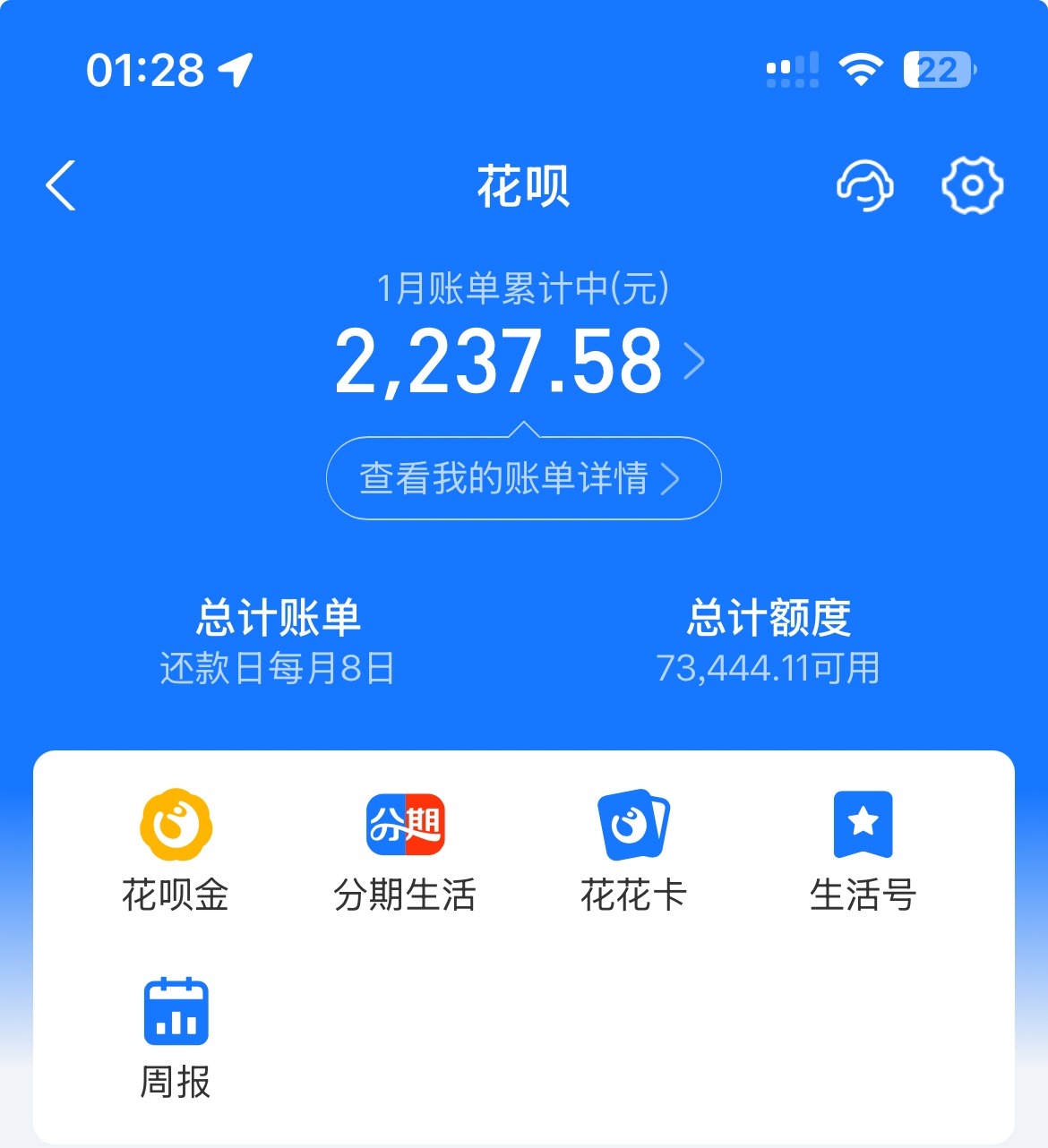The width and height of the screenshot is (1048, 1148).
Task: Go back from the 花呗 page
Action: [61, 186]
